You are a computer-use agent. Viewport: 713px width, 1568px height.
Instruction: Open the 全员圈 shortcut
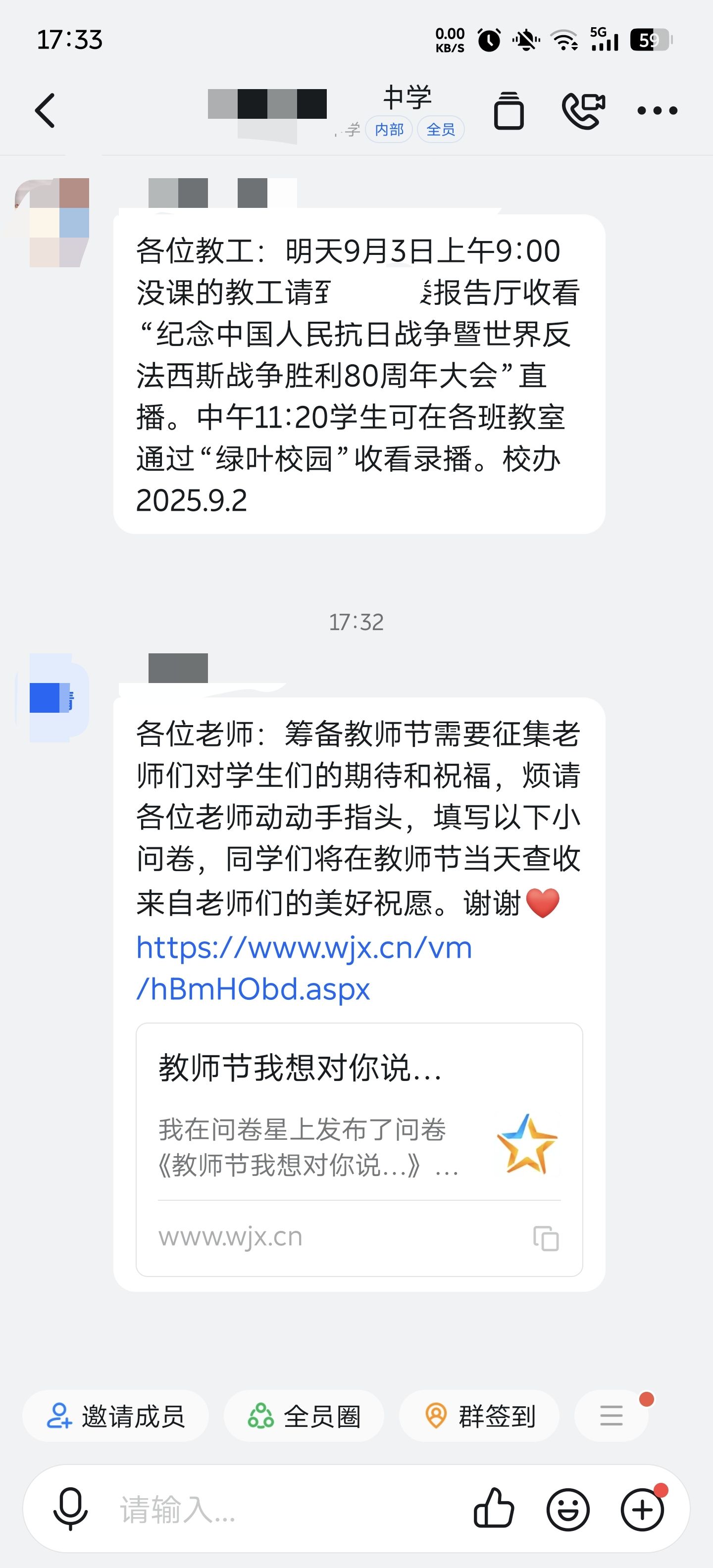coord(304,1416)
